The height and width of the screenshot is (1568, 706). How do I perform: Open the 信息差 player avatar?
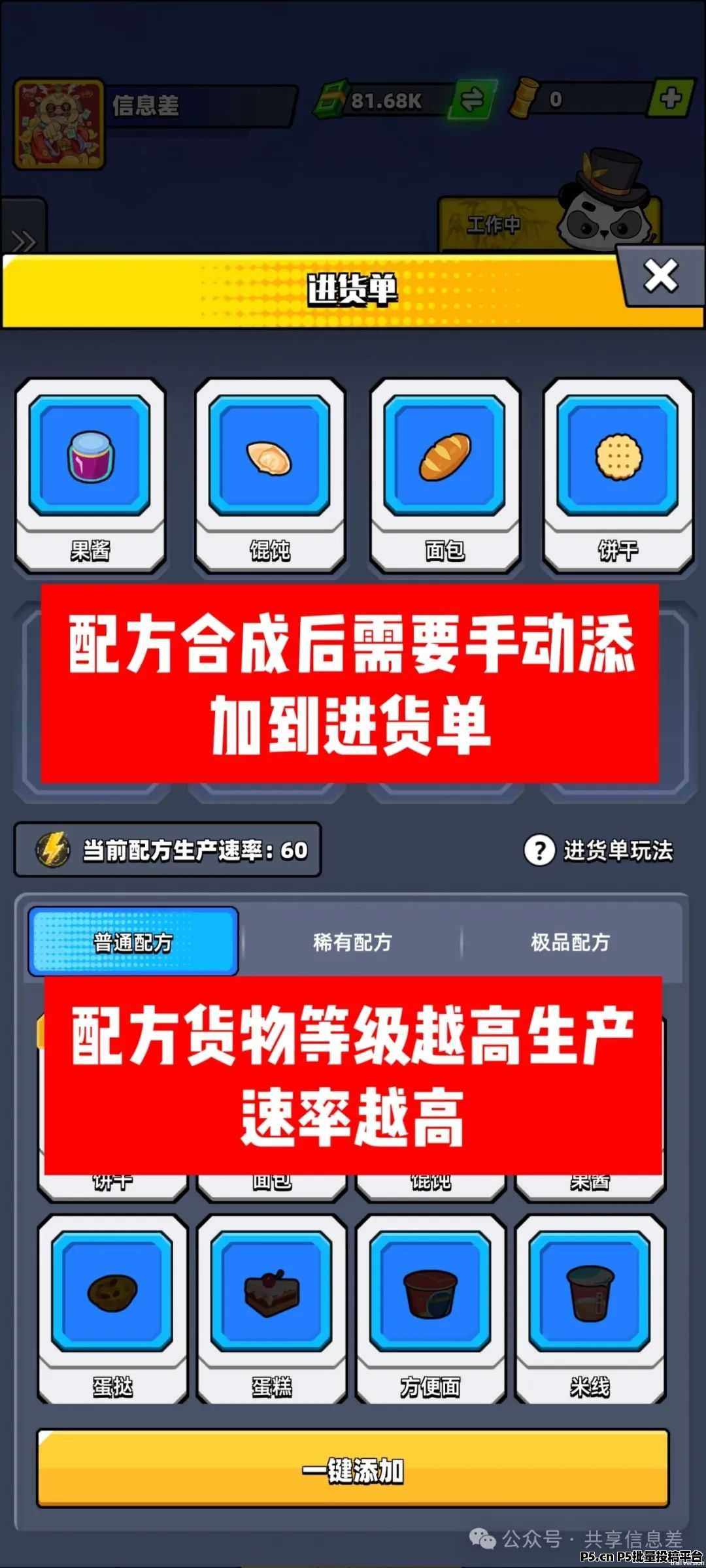(x=59, y=124)
